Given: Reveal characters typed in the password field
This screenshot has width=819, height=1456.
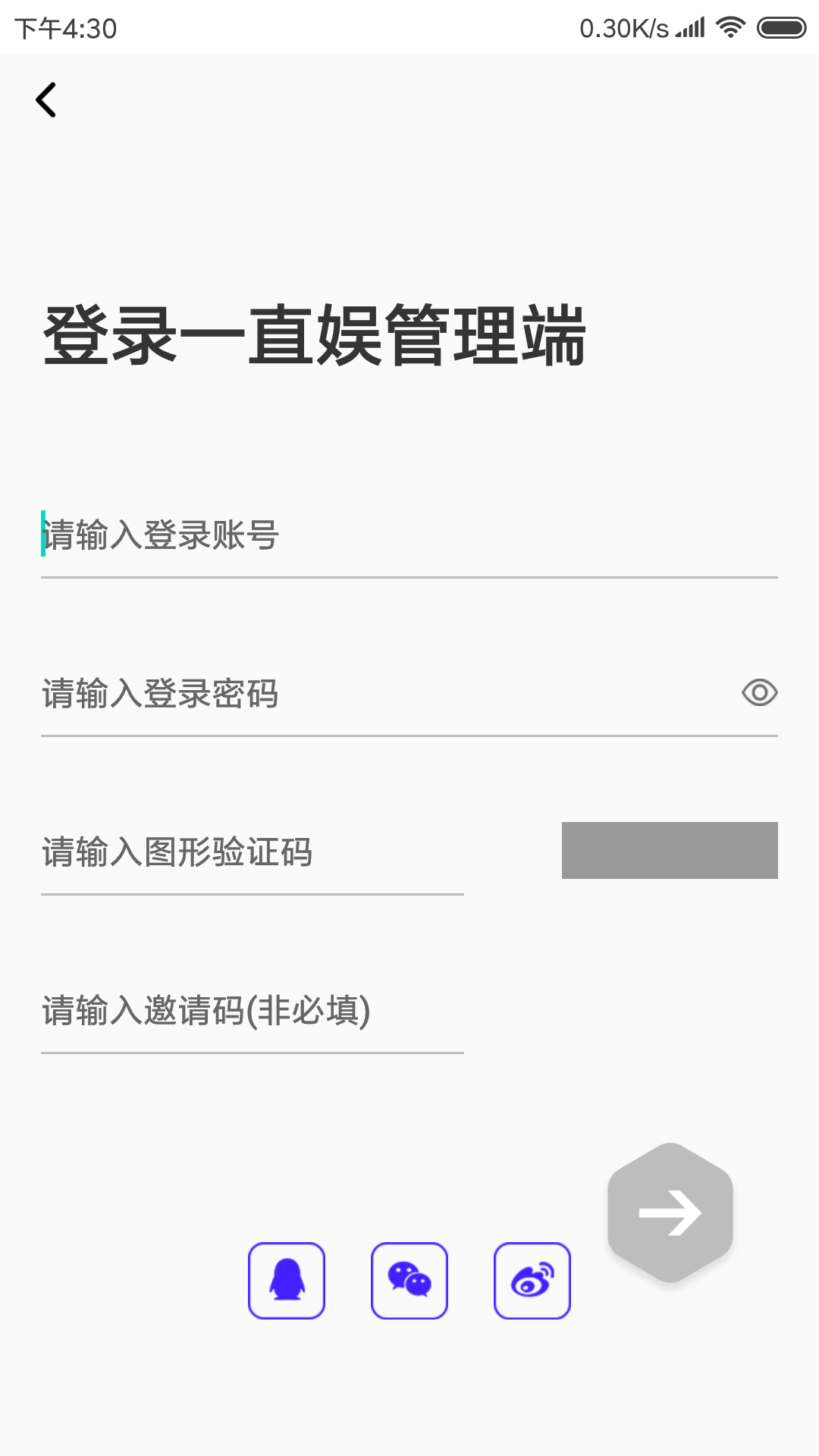Looking at the screenshot, I should point(761,692).
